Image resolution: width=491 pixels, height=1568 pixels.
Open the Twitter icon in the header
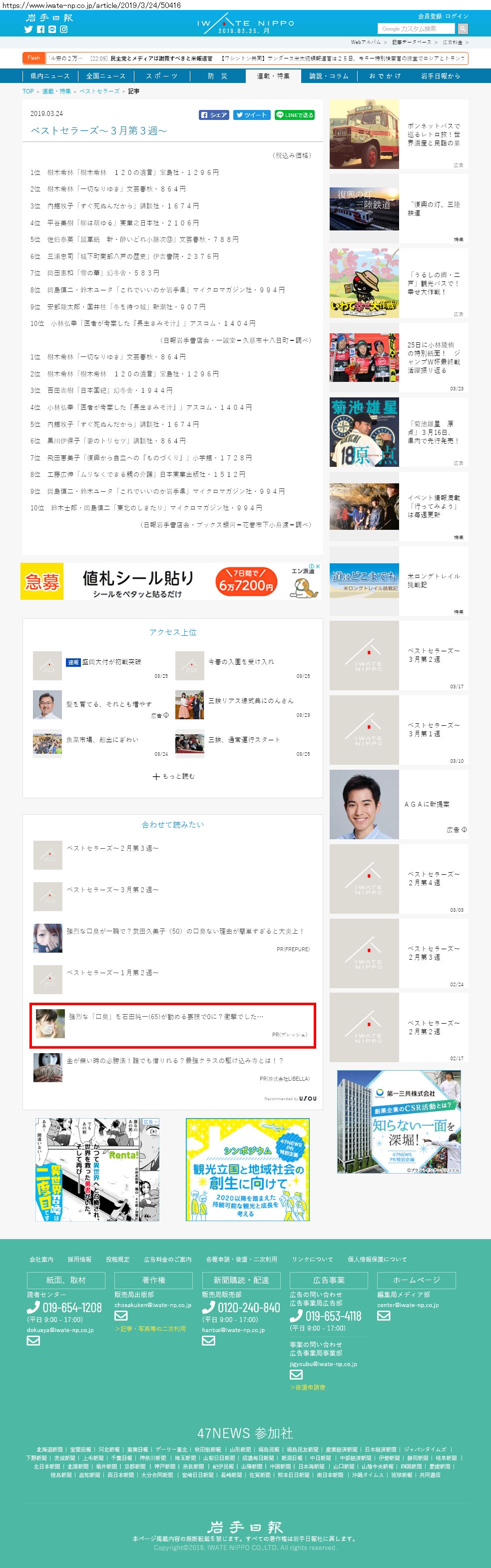point(28,29)
